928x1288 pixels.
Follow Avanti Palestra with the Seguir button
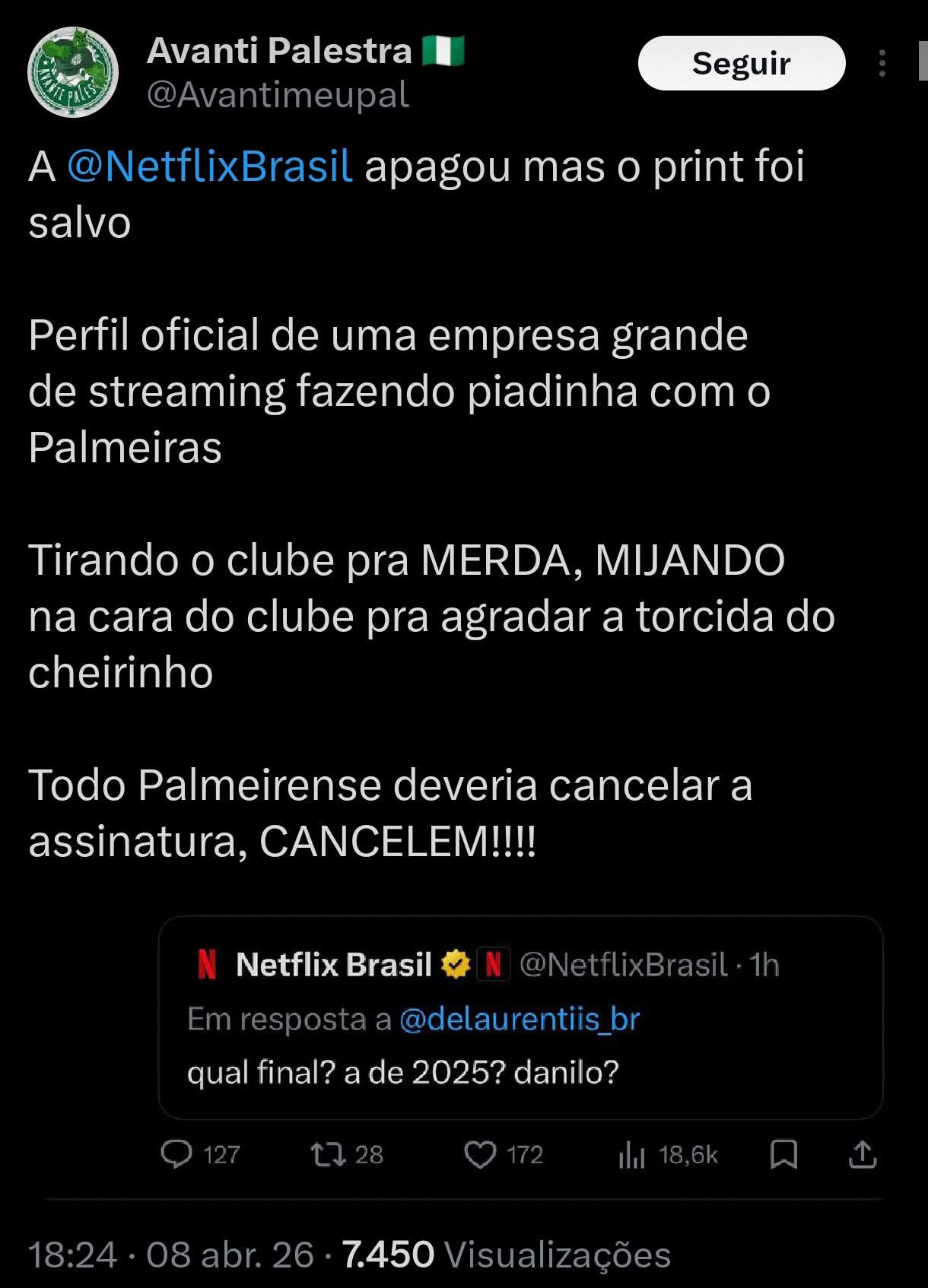[741, 64]
